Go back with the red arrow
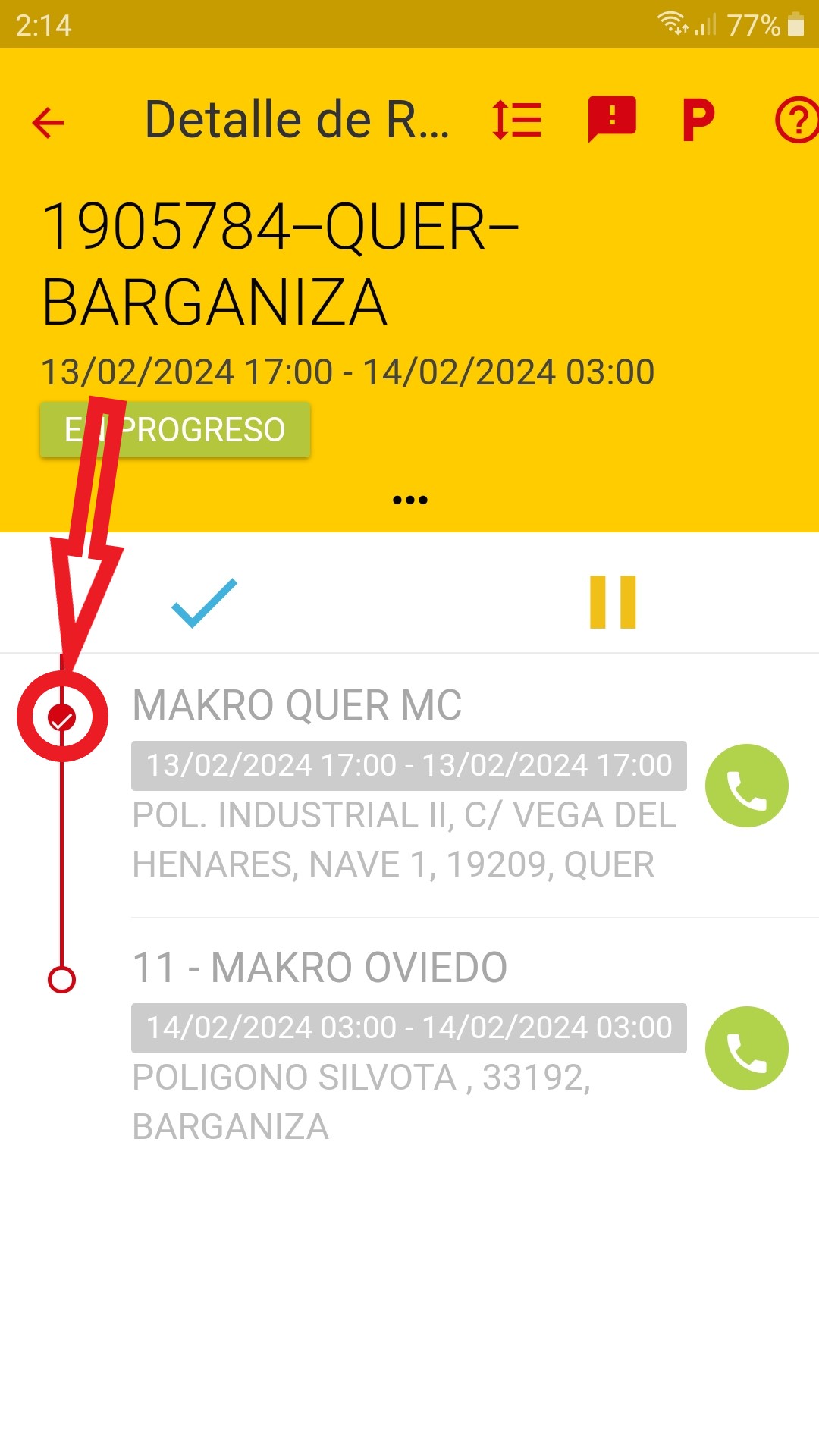This screenshot has width=819, height=1456. click(49, 122)
